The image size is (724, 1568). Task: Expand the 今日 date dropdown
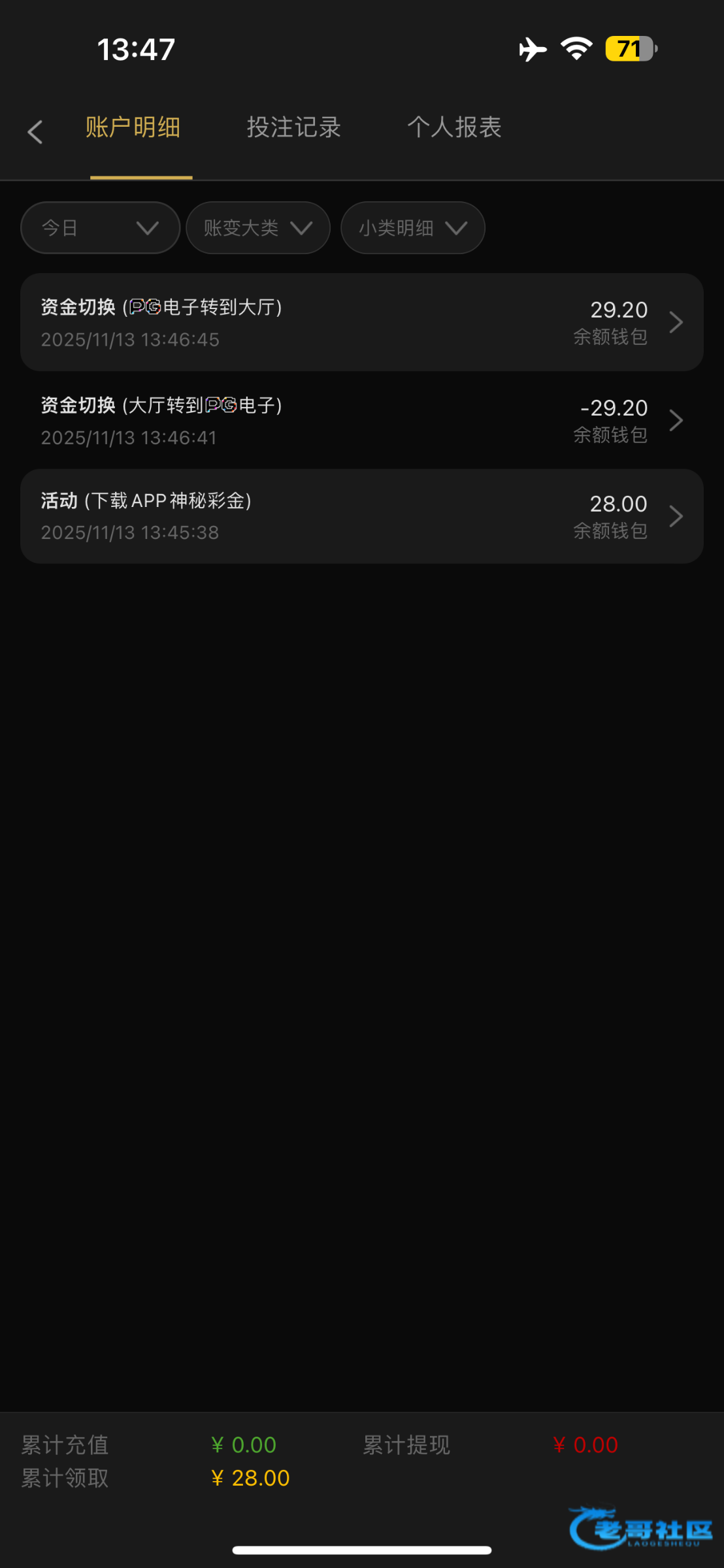tap(100, 227)
